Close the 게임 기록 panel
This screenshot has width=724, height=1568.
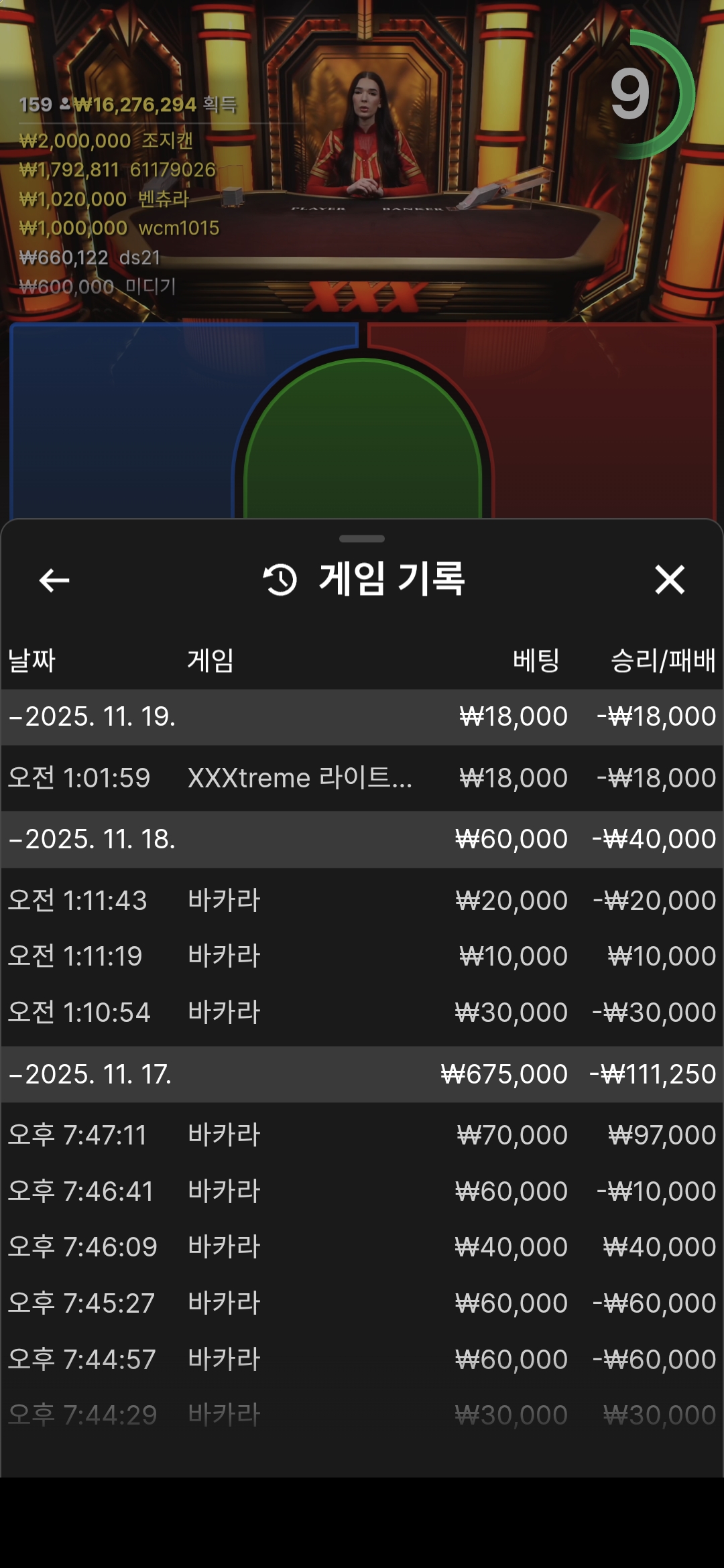tap(670, 580)
